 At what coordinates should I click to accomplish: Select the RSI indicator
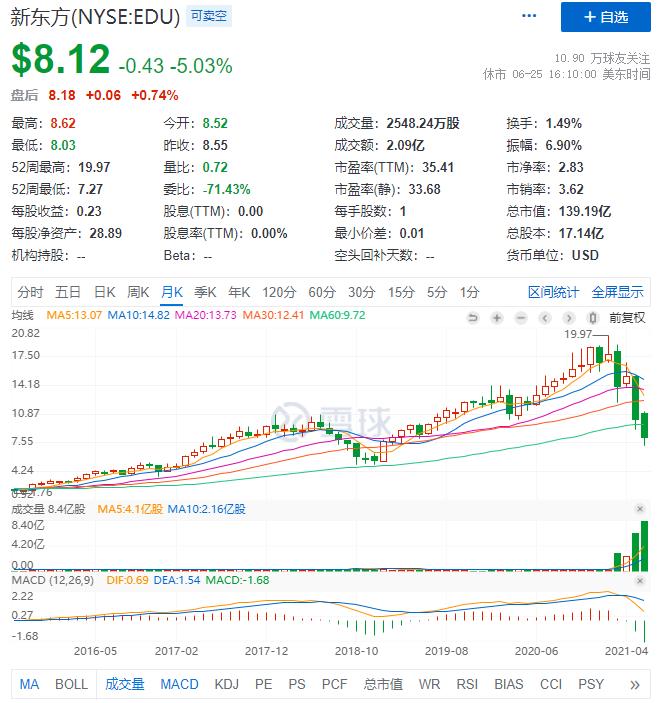click(x=466, y=684)
